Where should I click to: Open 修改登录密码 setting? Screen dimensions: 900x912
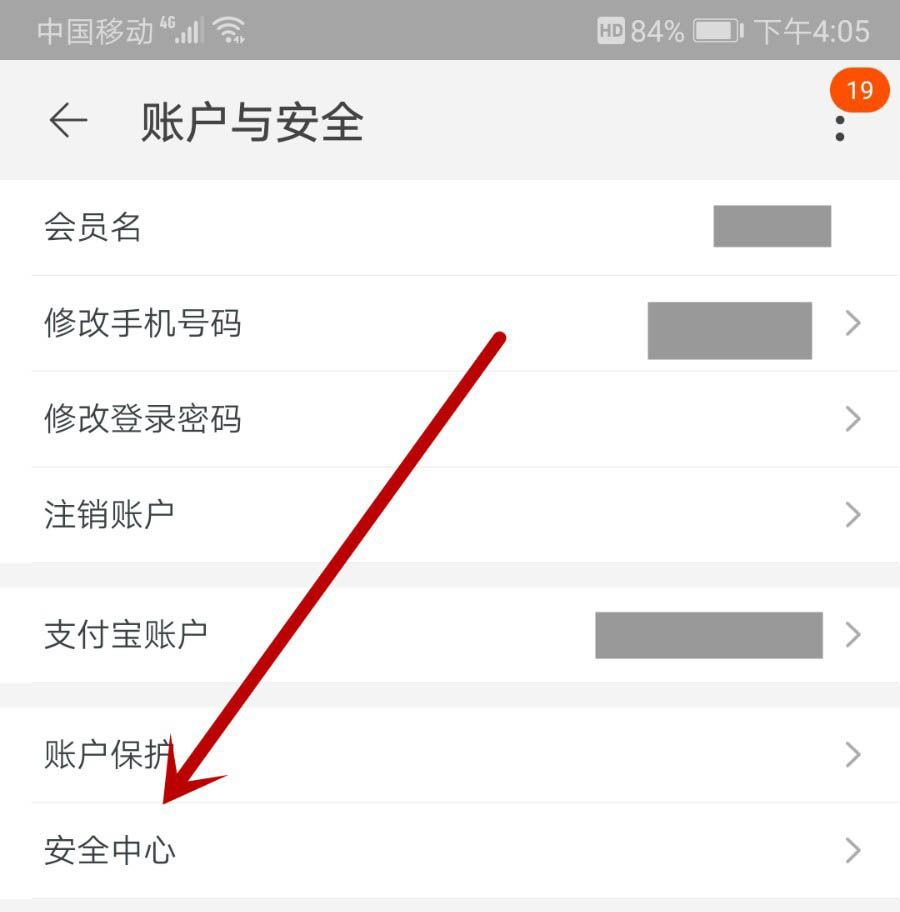pyautogui.click(x=450, y=419)
